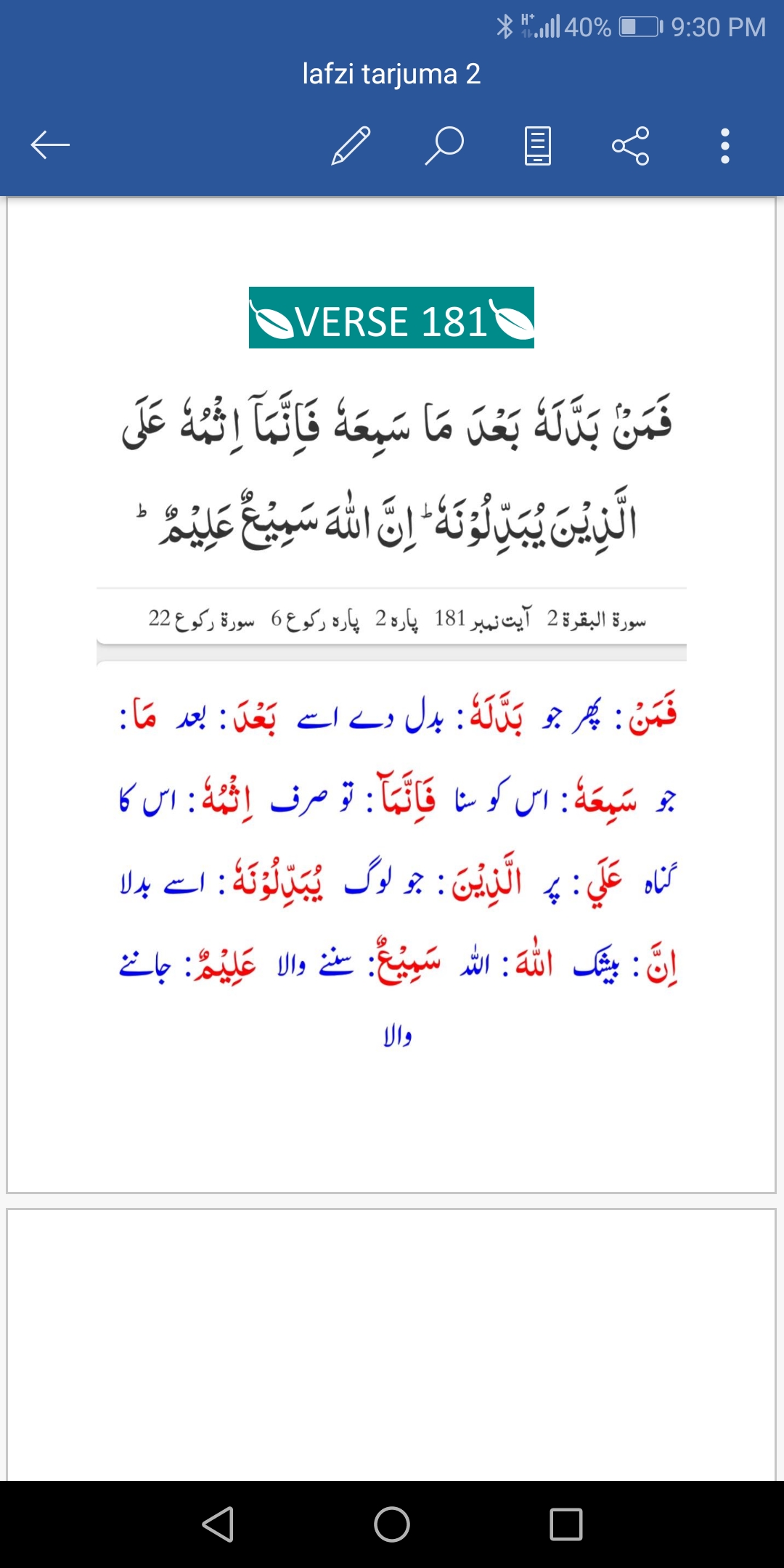Open the three-dot overflow menu
The image size is (784, 1568).
click(x=724, y=145)
